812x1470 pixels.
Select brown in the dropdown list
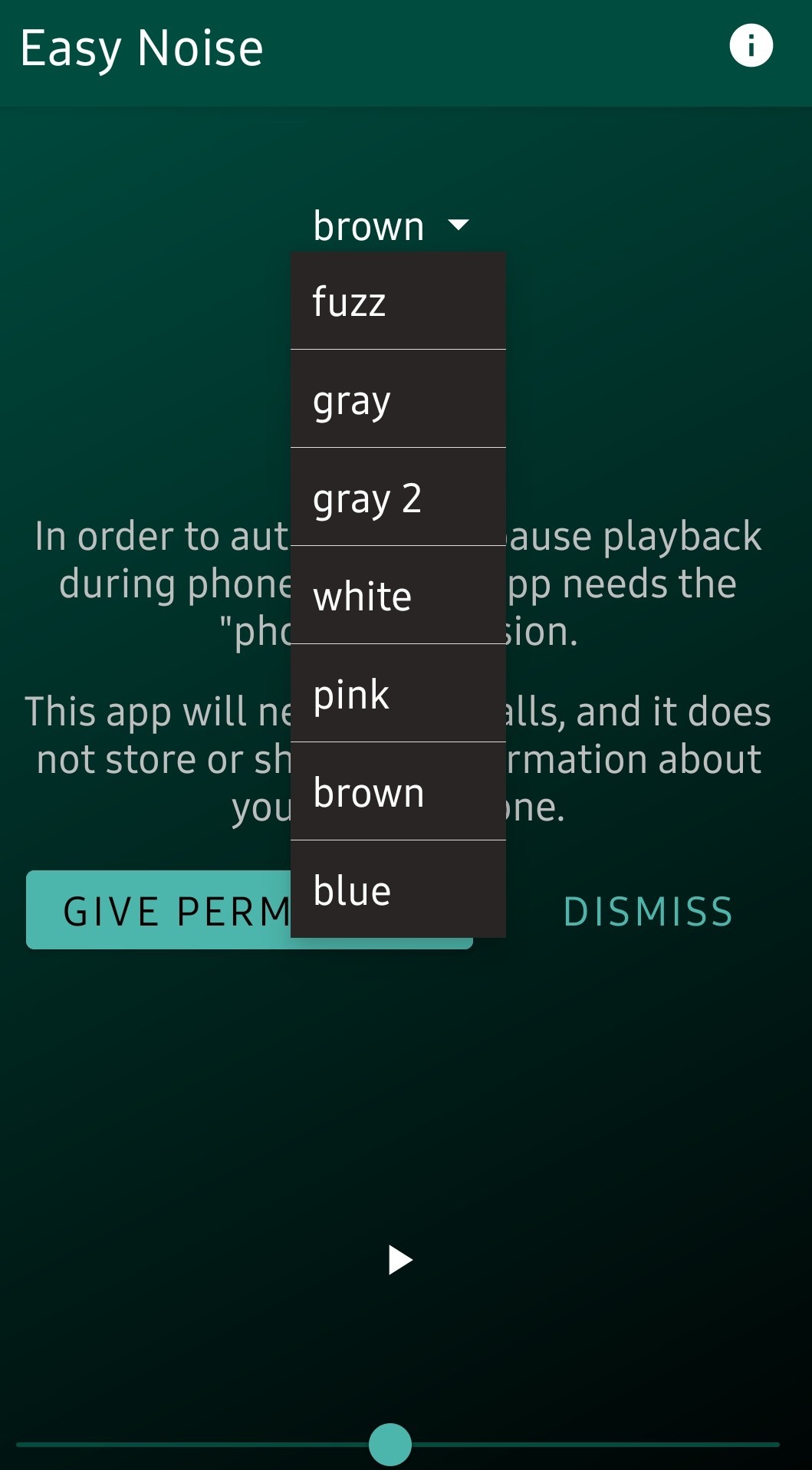pyautogui.click(x=398, y=791)
